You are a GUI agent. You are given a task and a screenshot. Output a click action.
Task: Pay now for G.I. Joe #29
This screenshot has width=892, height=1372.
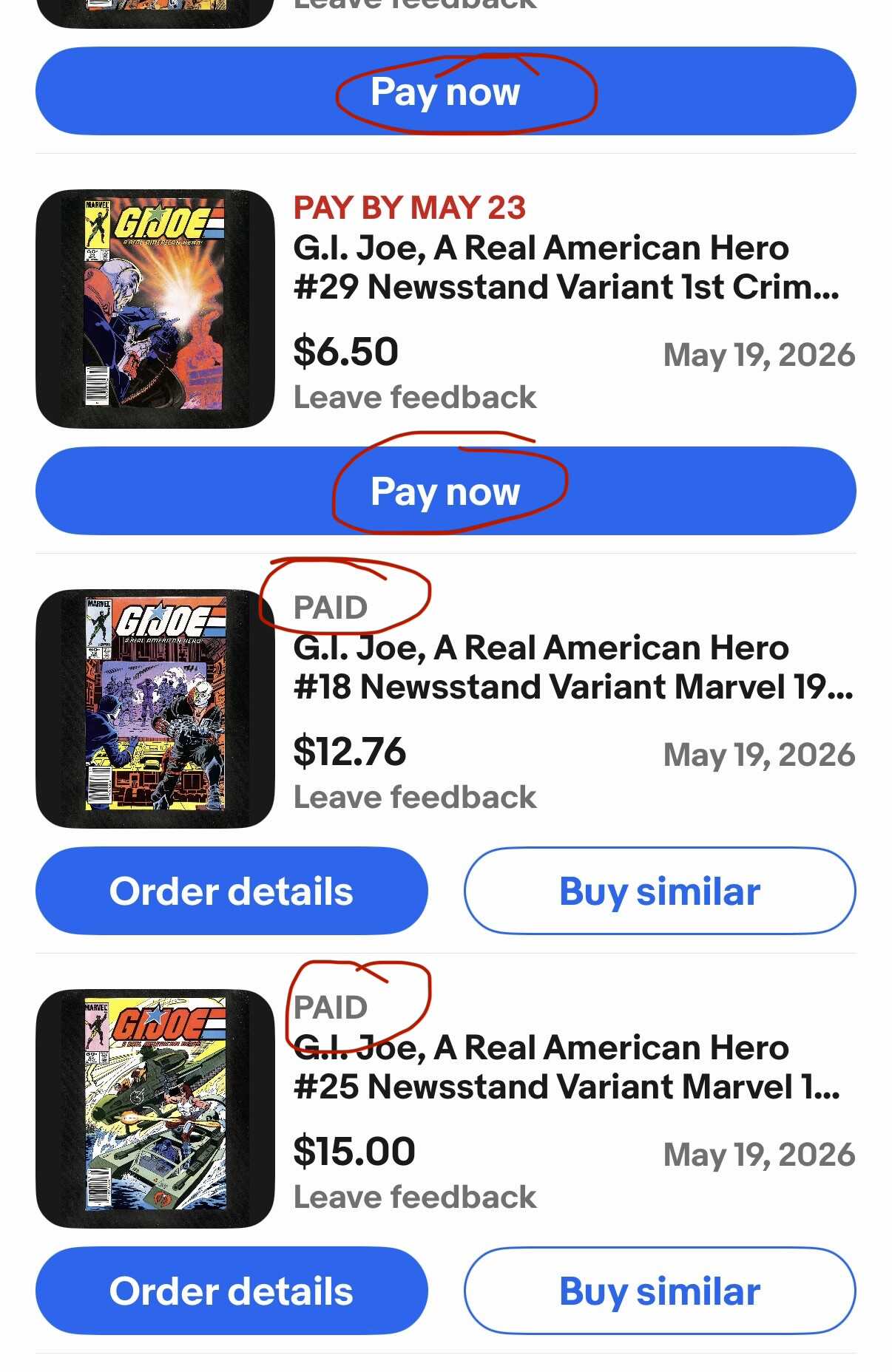click(x=445, y=491)
